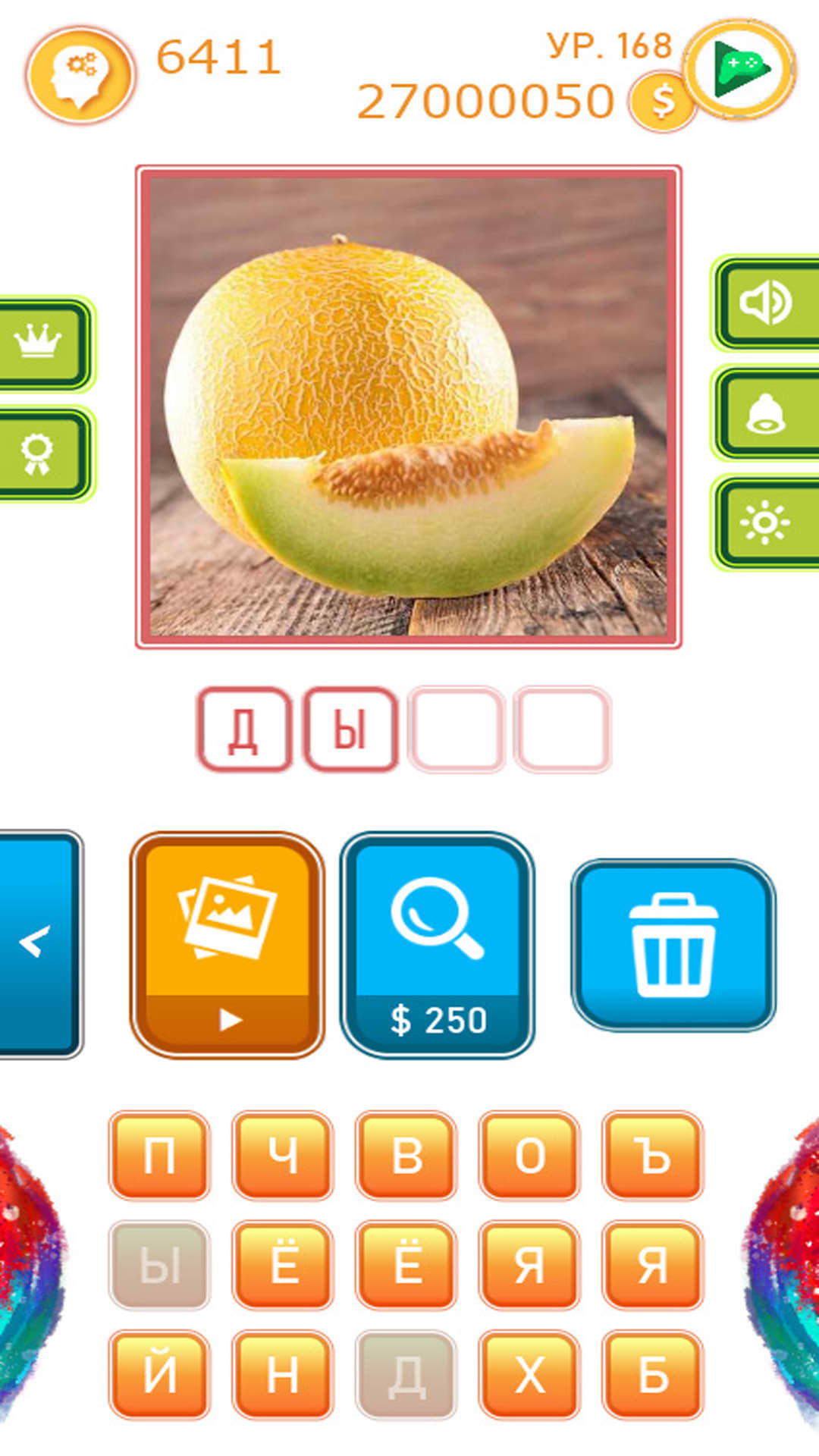The height and width of the screenshot is (1456, 819).
Task: Select the letter Х tile
Action: click(529, 1374)
